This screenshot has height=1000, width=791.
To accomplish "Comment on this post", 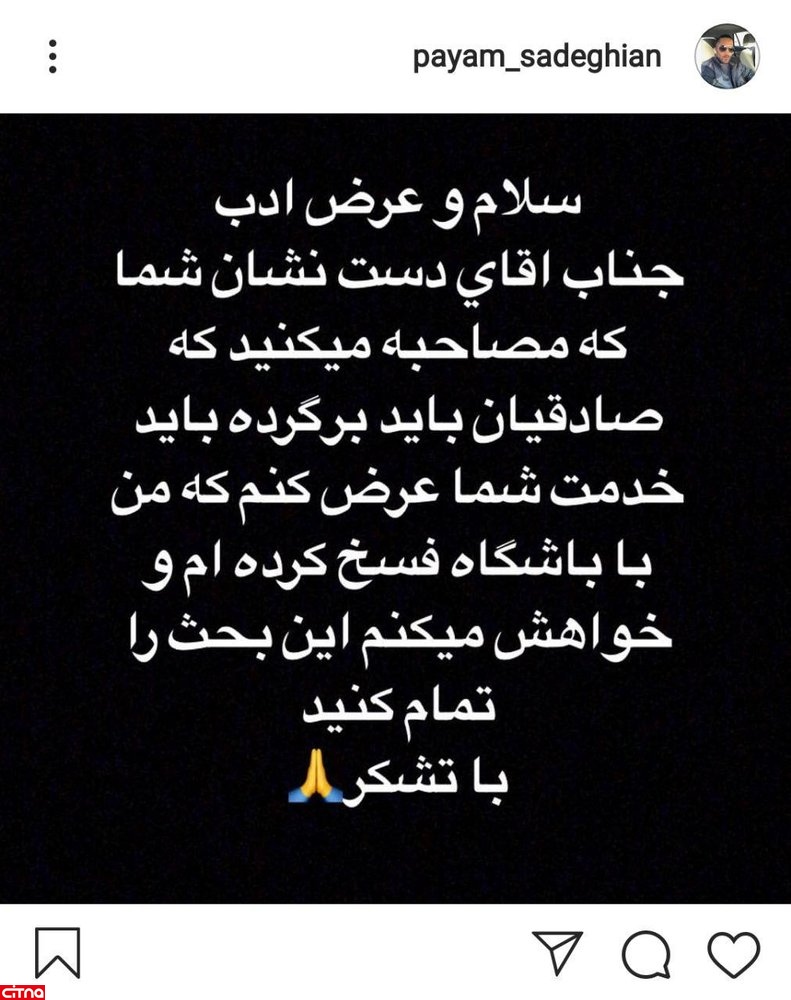I will 647,951.
